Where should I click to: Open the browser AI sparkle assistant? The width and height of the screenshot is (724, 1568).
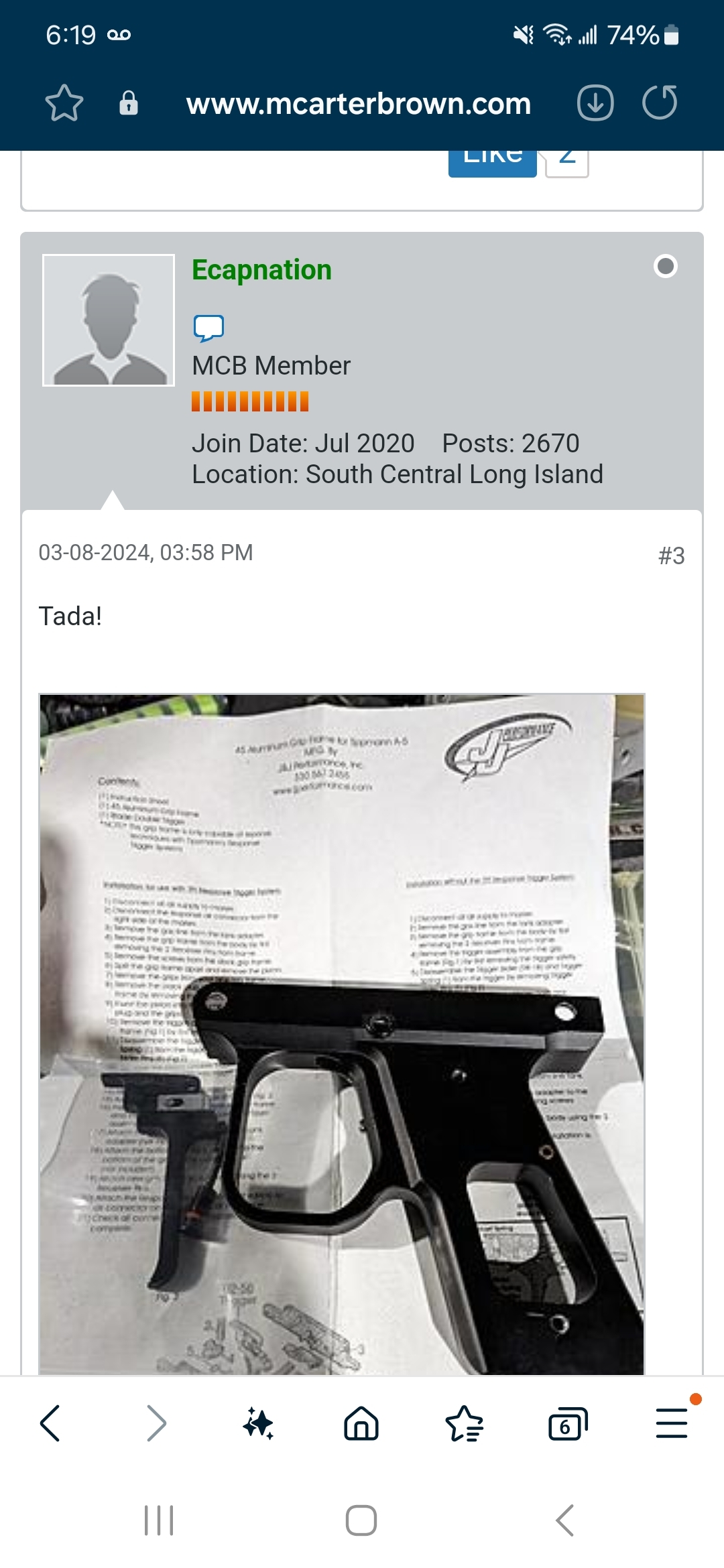pos(258,1423)
